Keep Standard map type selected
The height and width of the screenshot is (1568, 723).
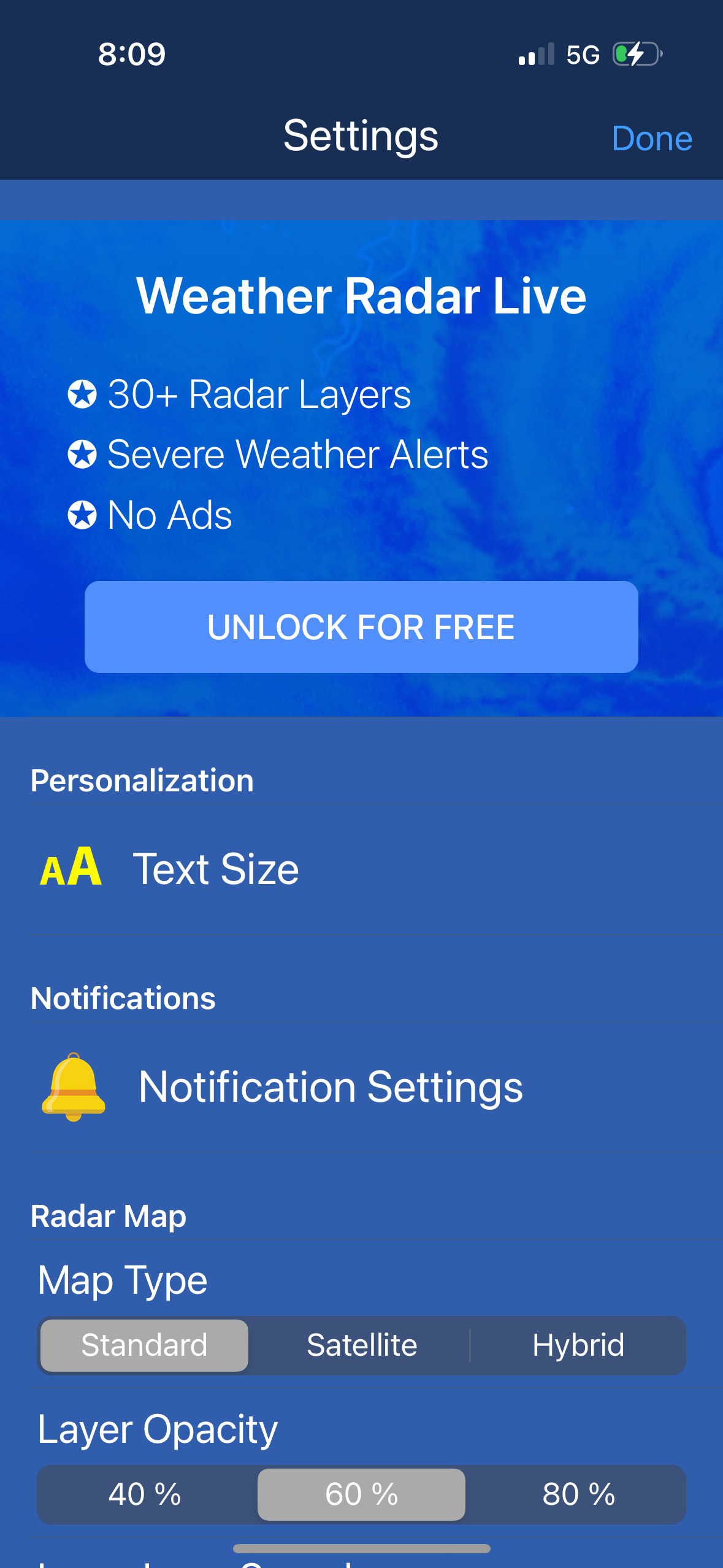[143, 1345]
